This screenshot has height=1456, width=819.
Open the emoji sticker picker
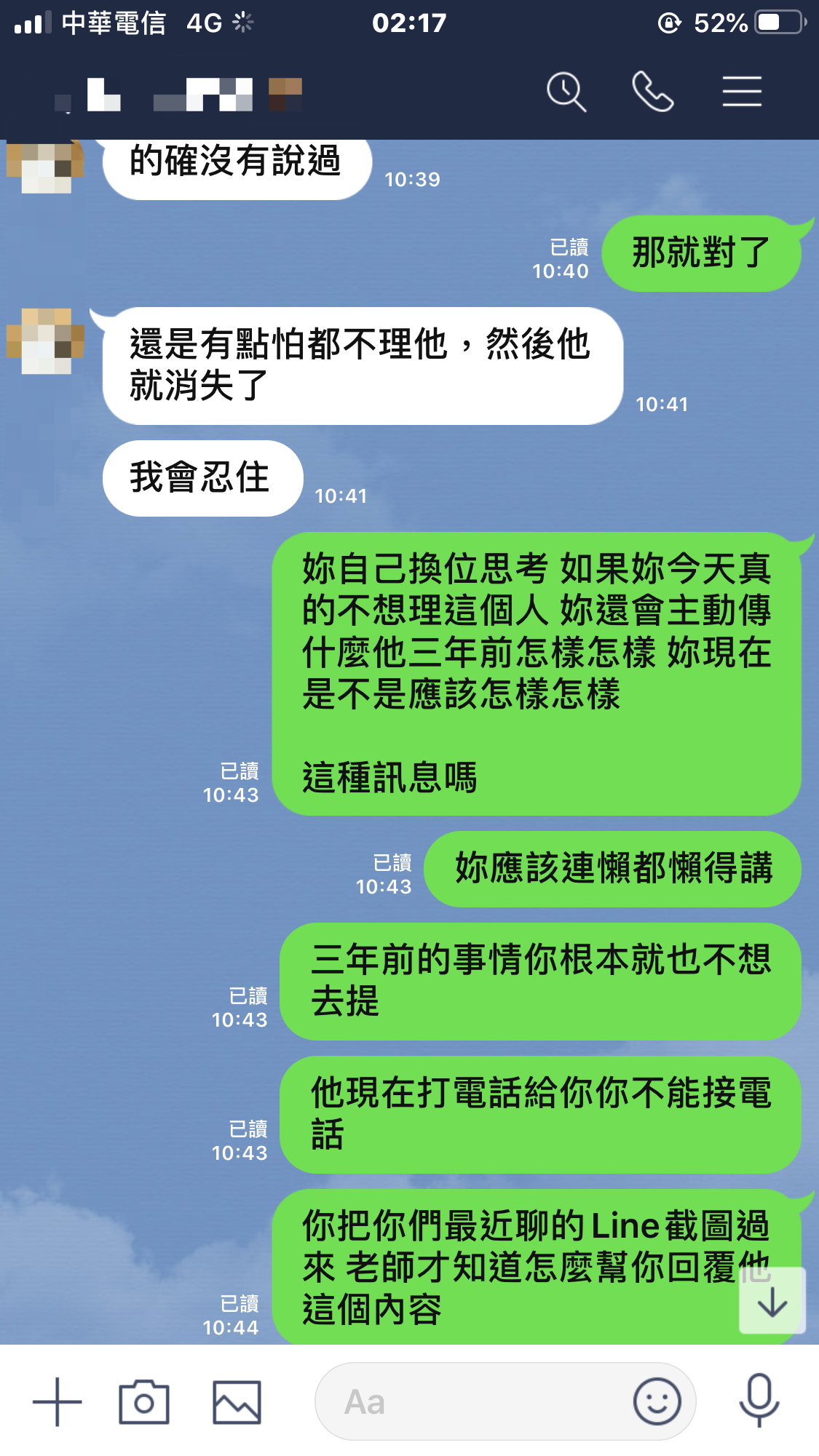point(657,1401)
